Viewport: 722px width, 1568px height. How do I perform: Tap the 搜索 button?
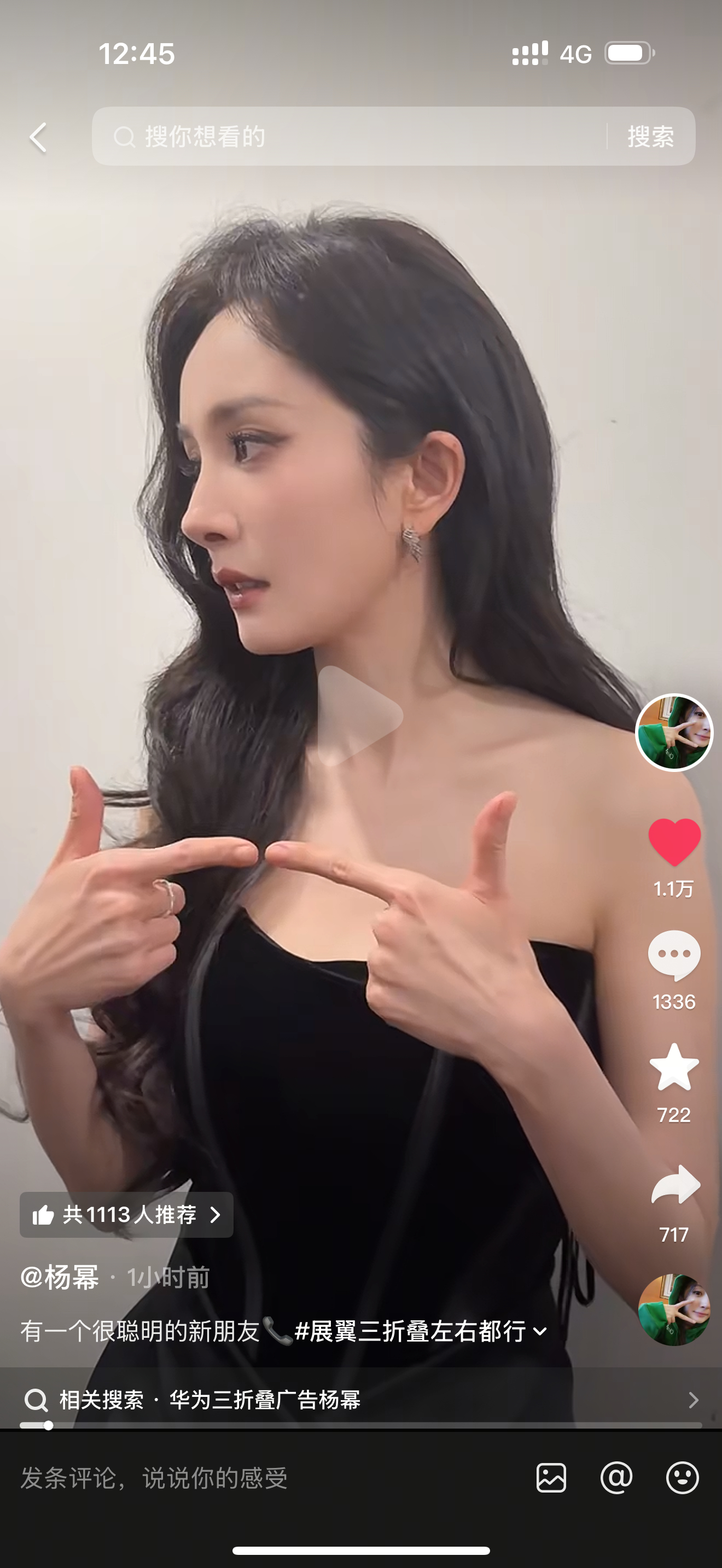pyautogui.click(x=651, y=136)
